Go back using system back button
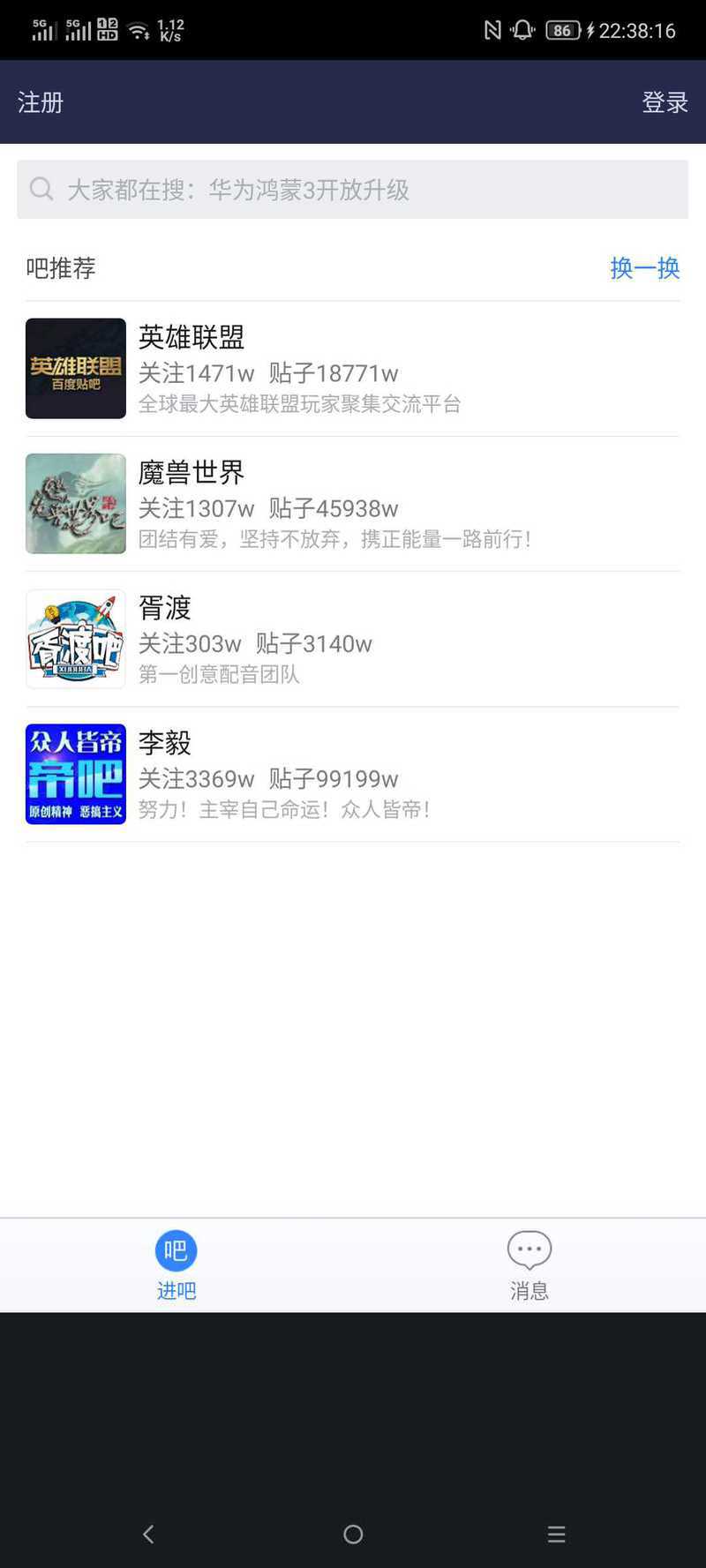The height and width of the screenshot is (1568, 706). click(148, 1534)
